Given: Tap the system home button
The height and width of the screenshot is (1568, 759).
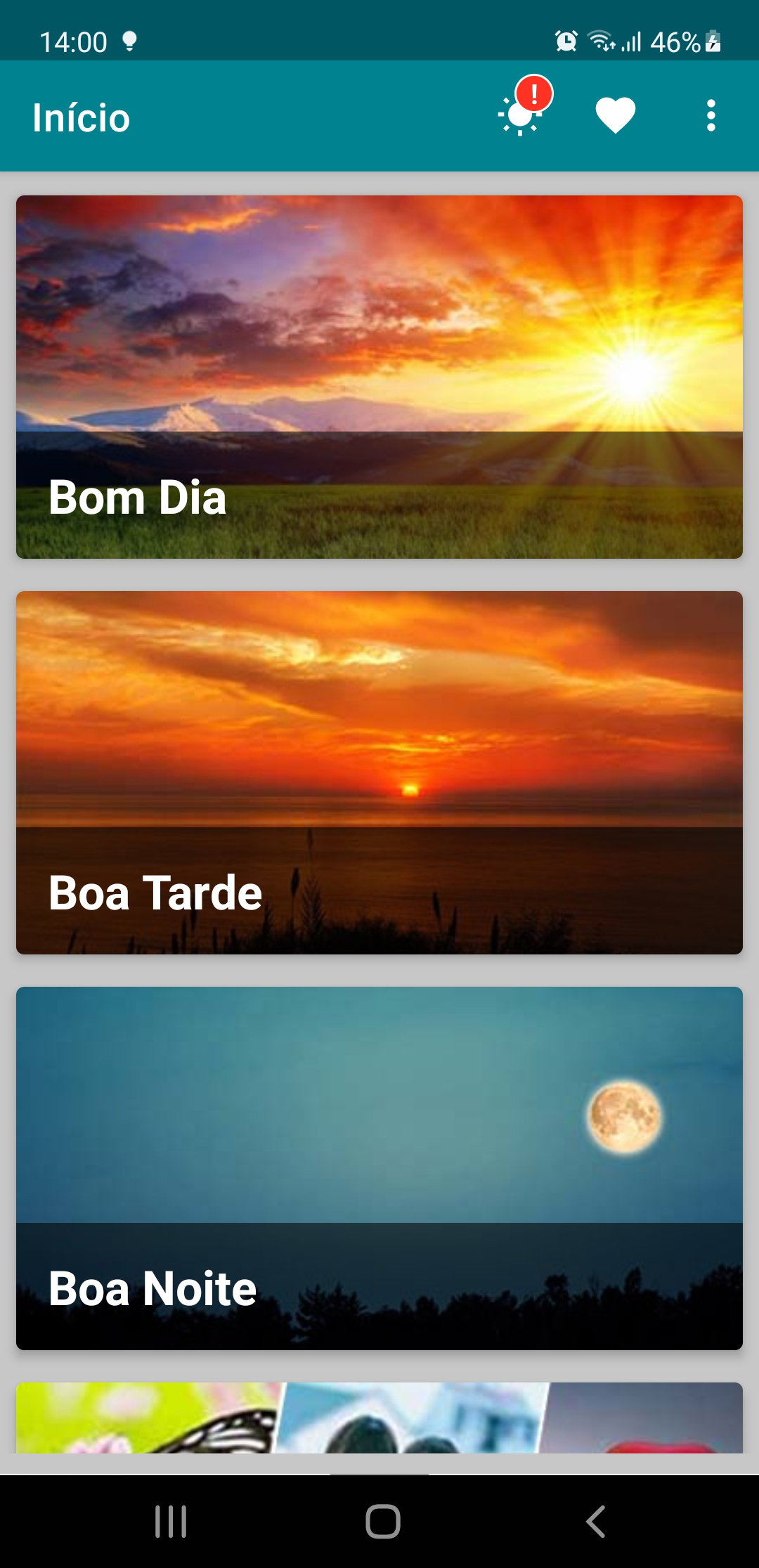Looking at the screenshot, I should pyautogui.click(x=383, y=1522).
